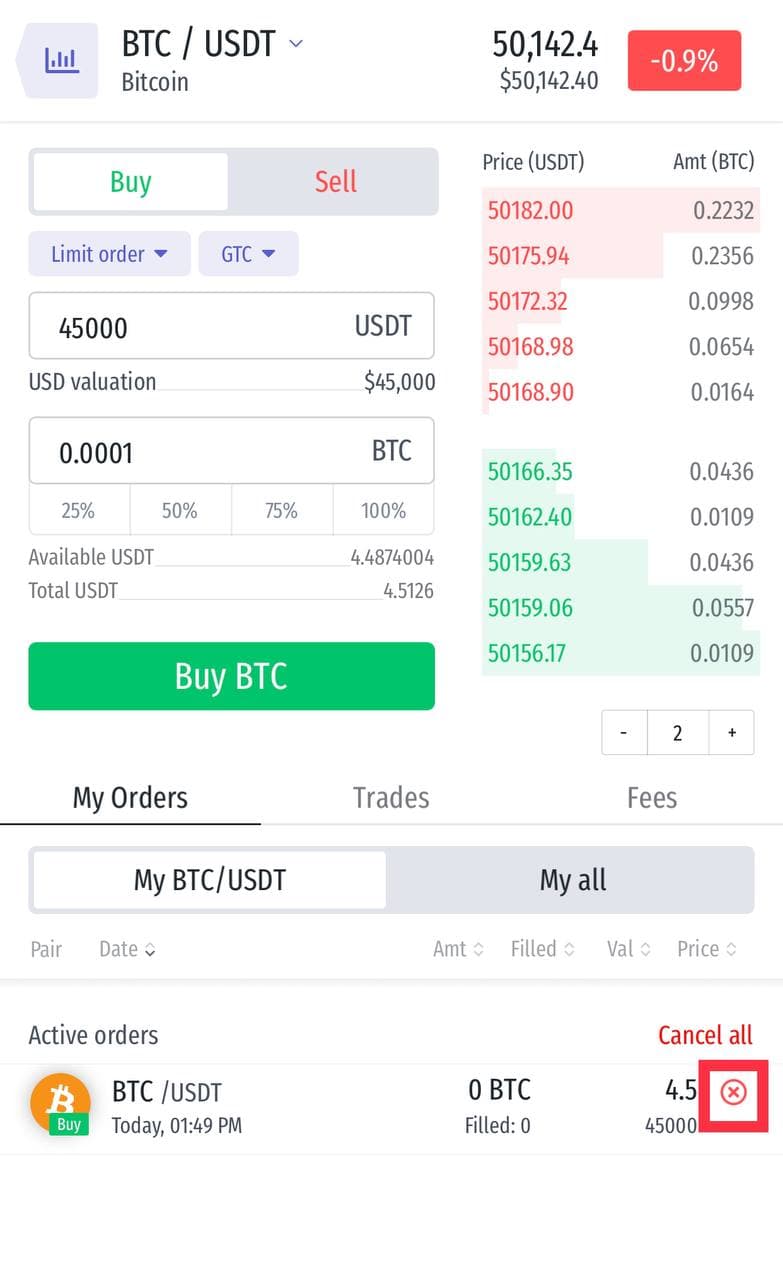Choose 25% of available balance

point(79,511)
